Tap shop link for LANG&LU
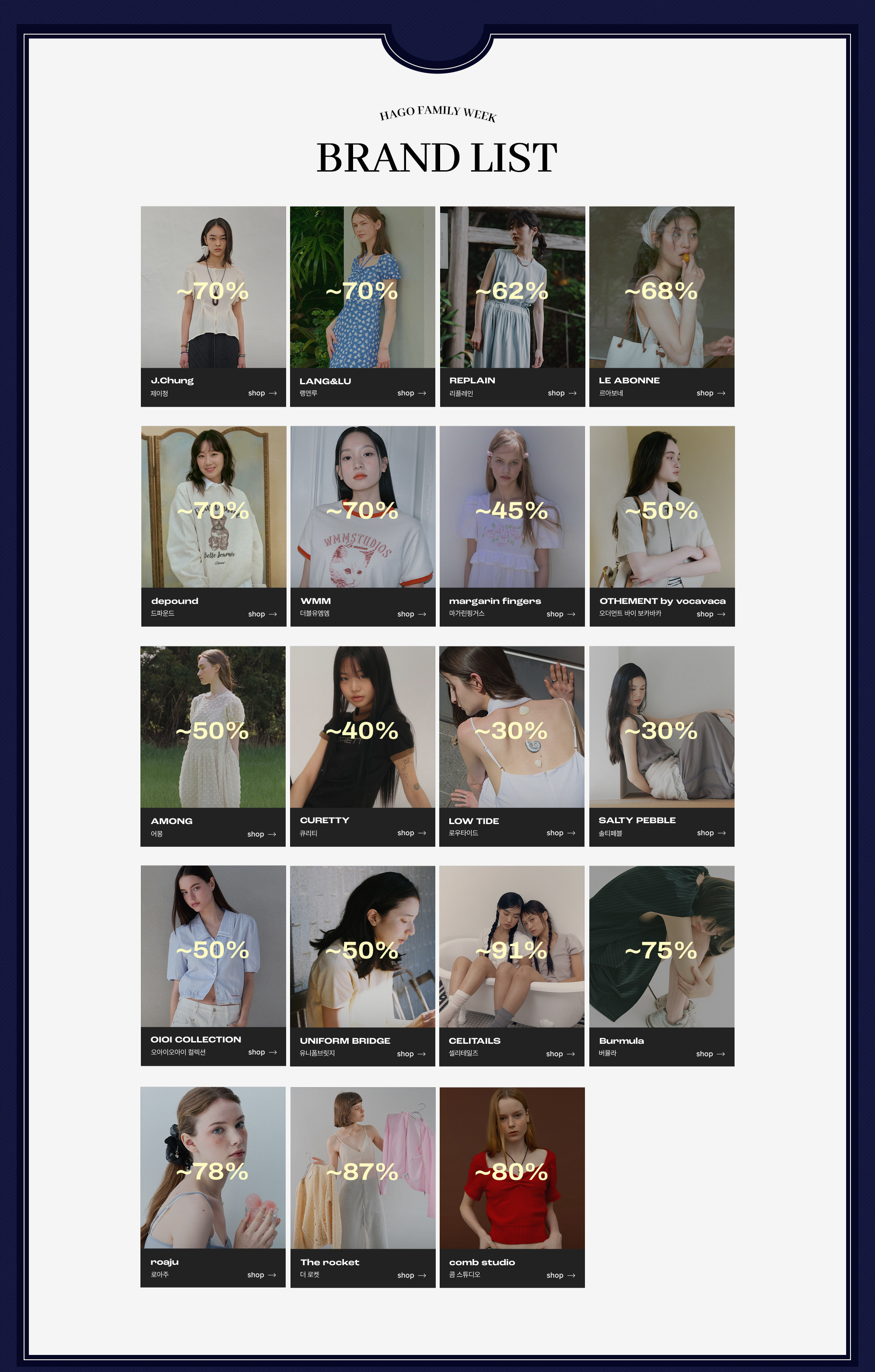The image size is (875, 1372). tap(411, 393)
